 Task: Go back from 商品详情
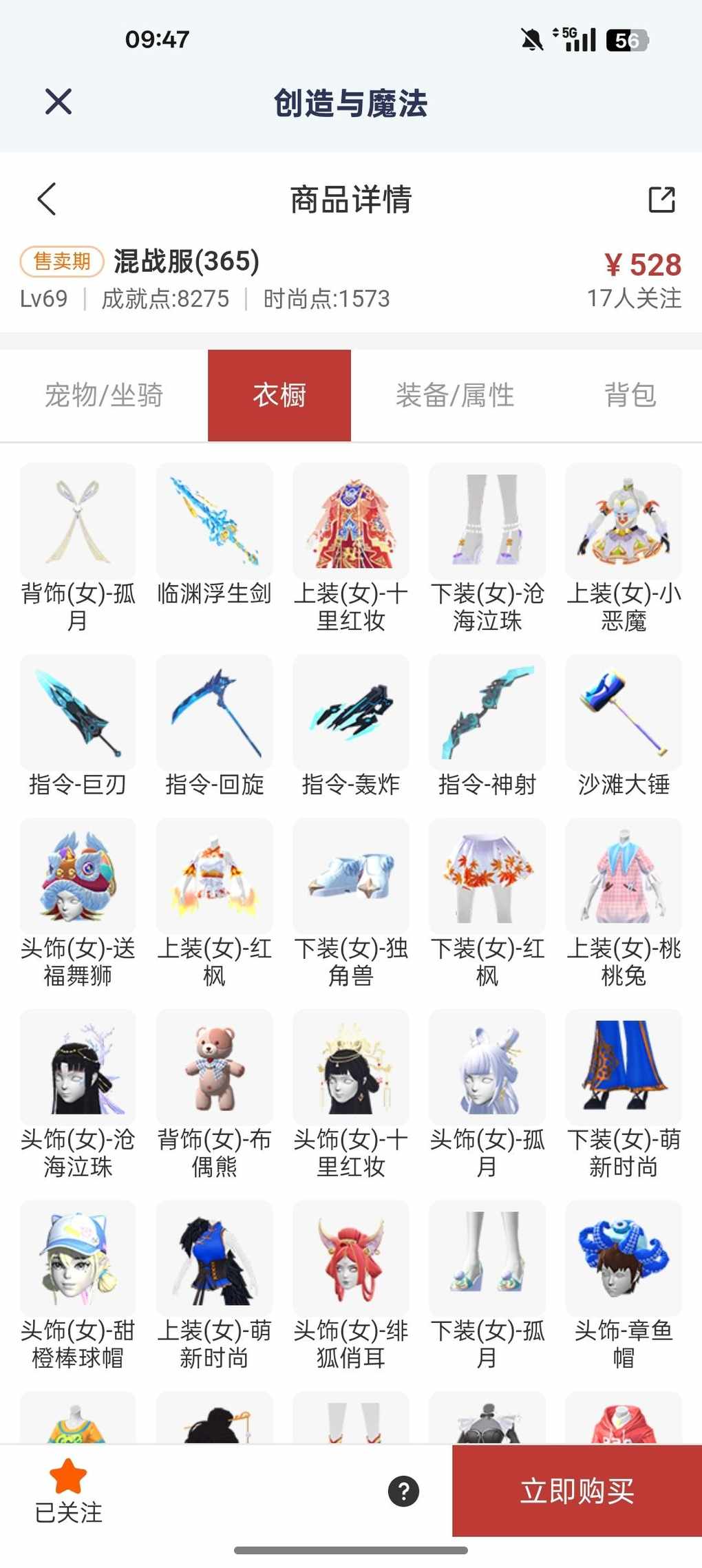47,200
